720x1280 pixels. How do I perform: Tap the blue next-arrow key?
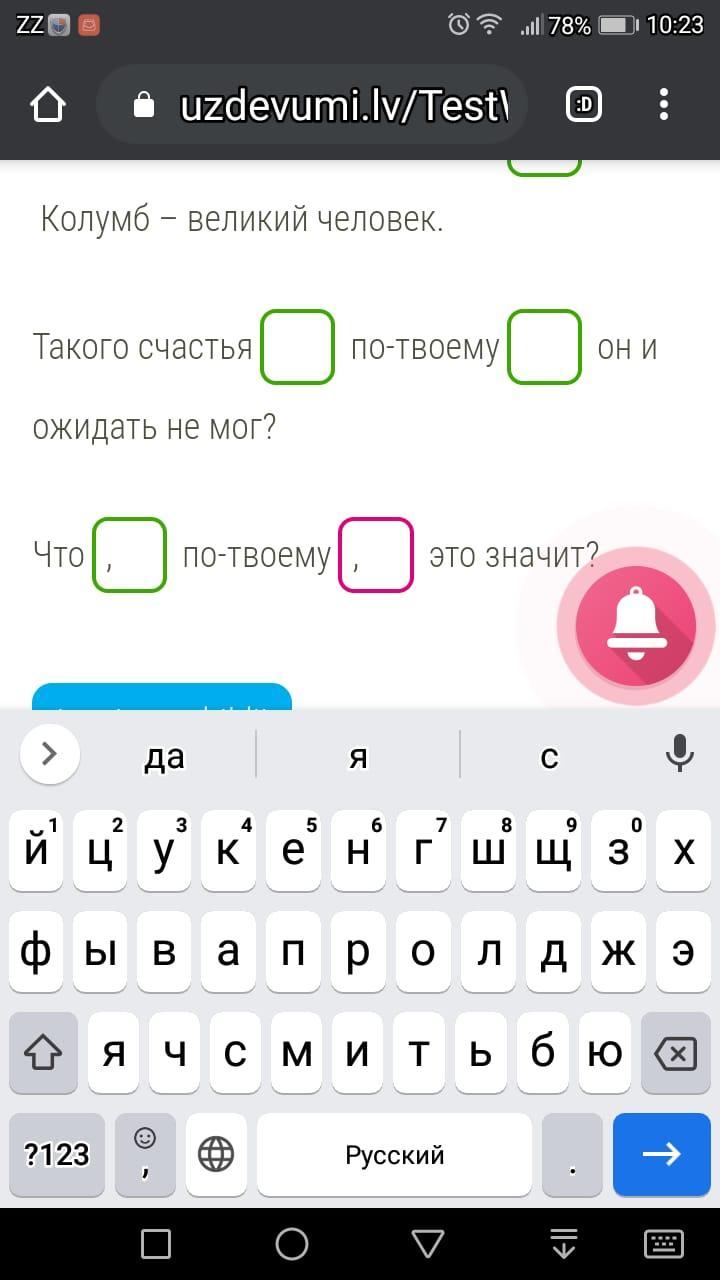point(661,1154)
